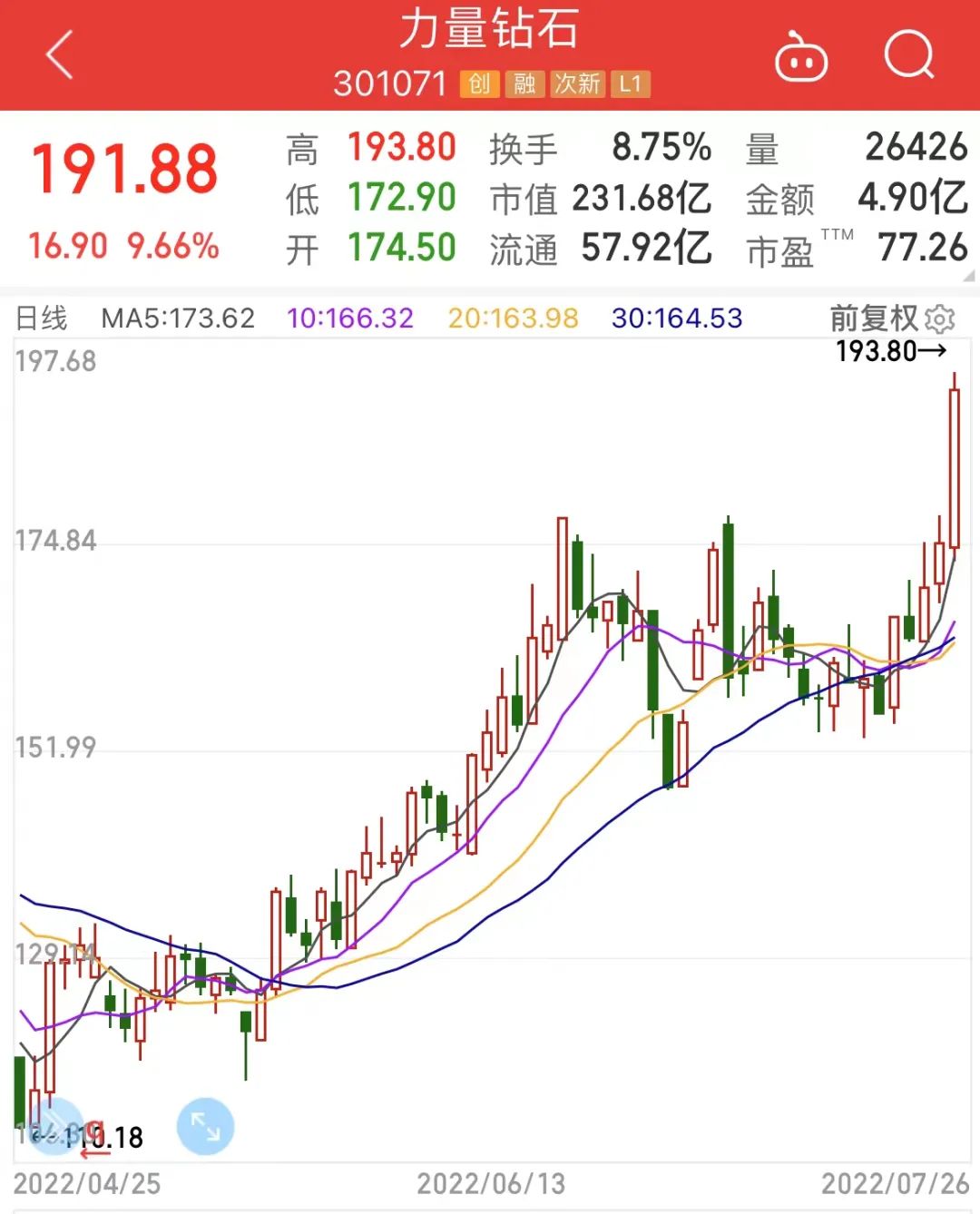Select the 创 ChiNext board badge
The width and height of the screenshot is (980, 1214).
point(480,83)
